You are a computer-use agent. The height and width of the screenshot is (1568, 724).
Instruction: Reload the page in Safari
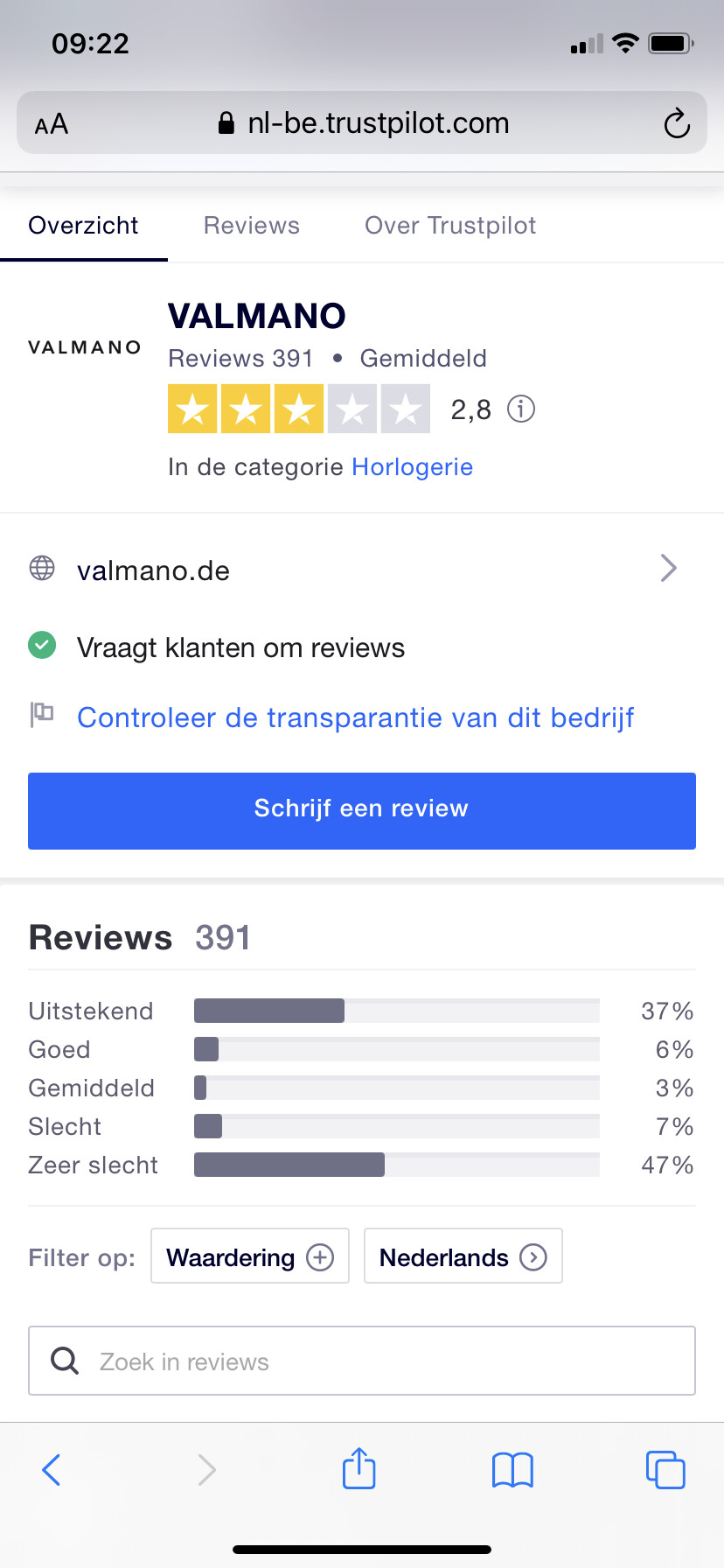(676, 123)
